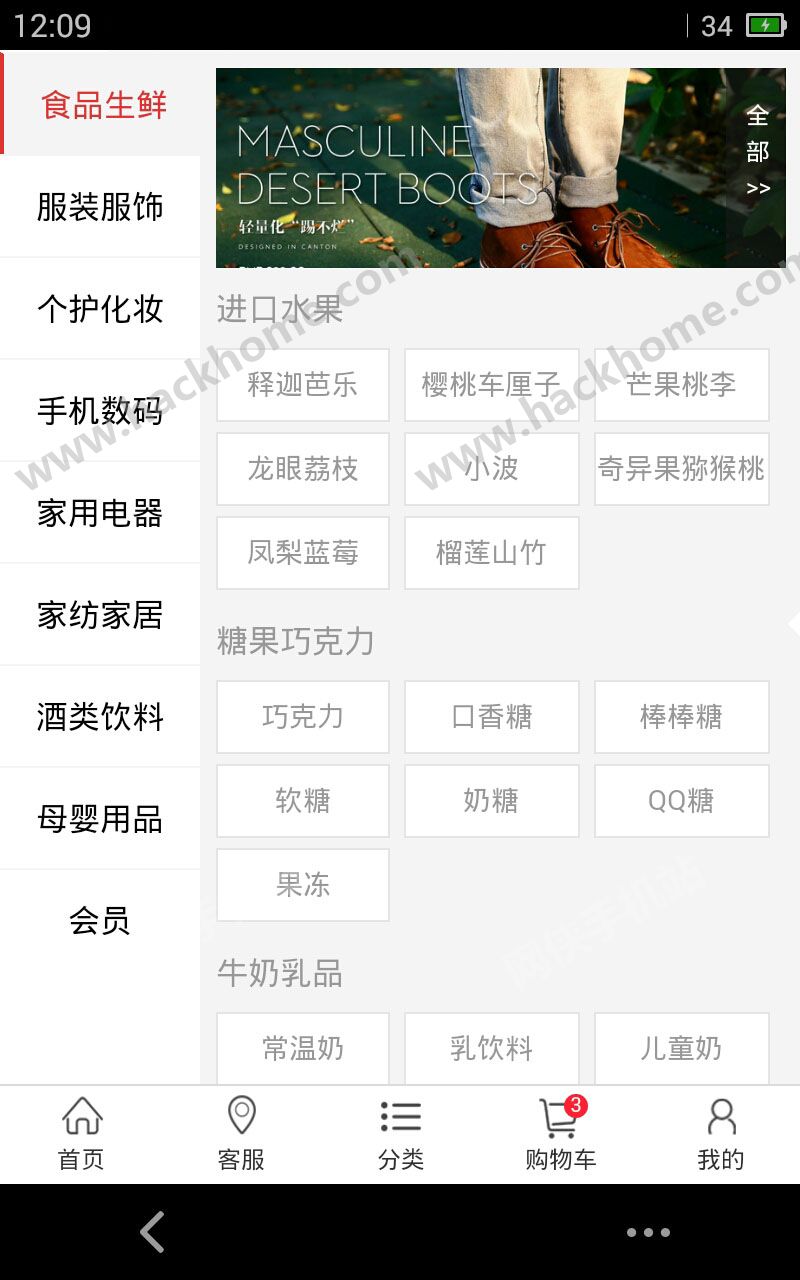Click the 释迦芭乐 fruit tile
The height and width of the screenshot is (1280, 800).
point(302,386)
